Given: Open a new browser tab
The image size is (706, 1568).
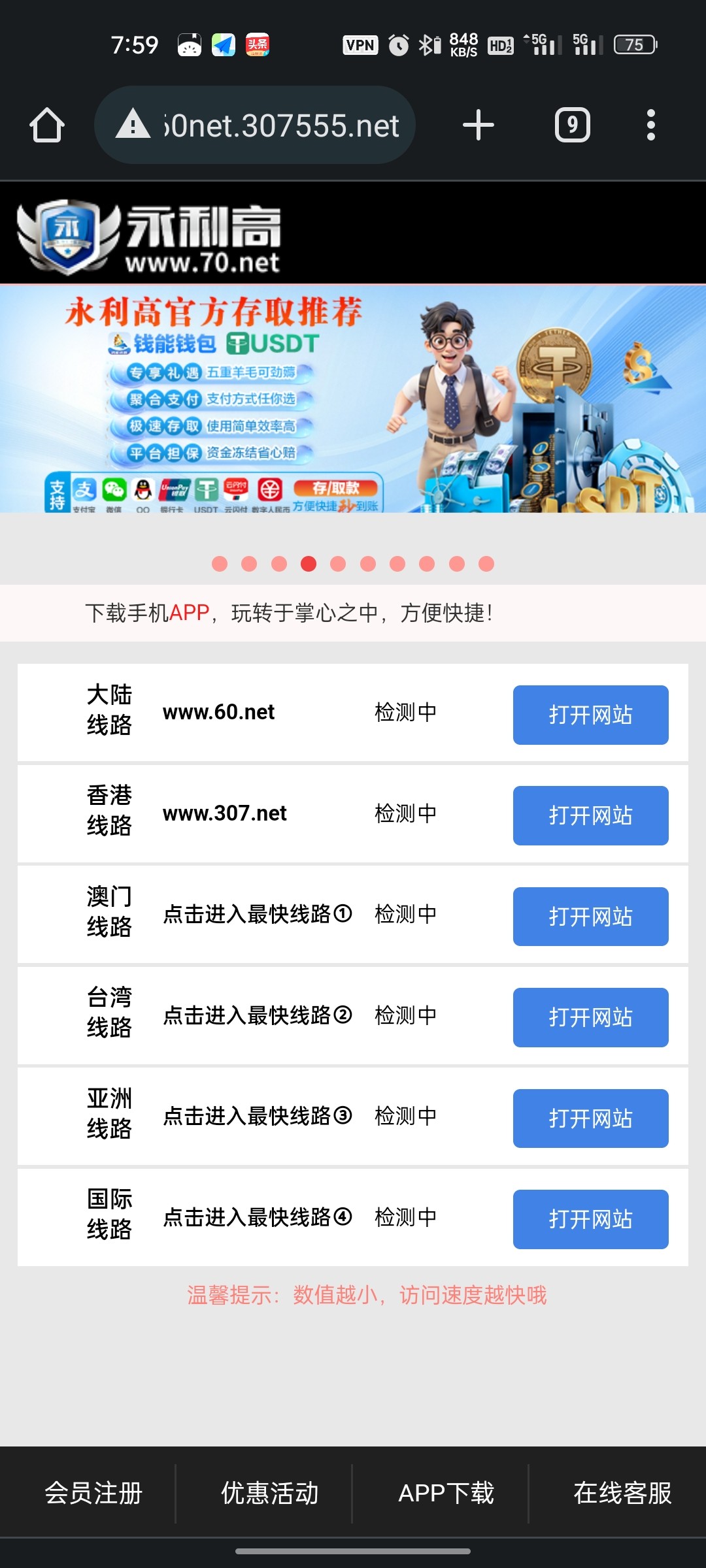Looking at the screenshot, I should tap(478, 125).
